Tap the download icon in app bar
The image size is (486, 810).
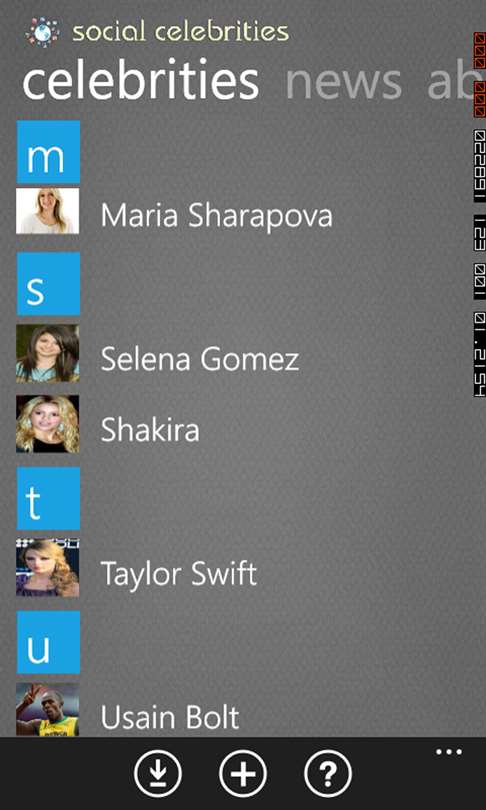[158, 774]
